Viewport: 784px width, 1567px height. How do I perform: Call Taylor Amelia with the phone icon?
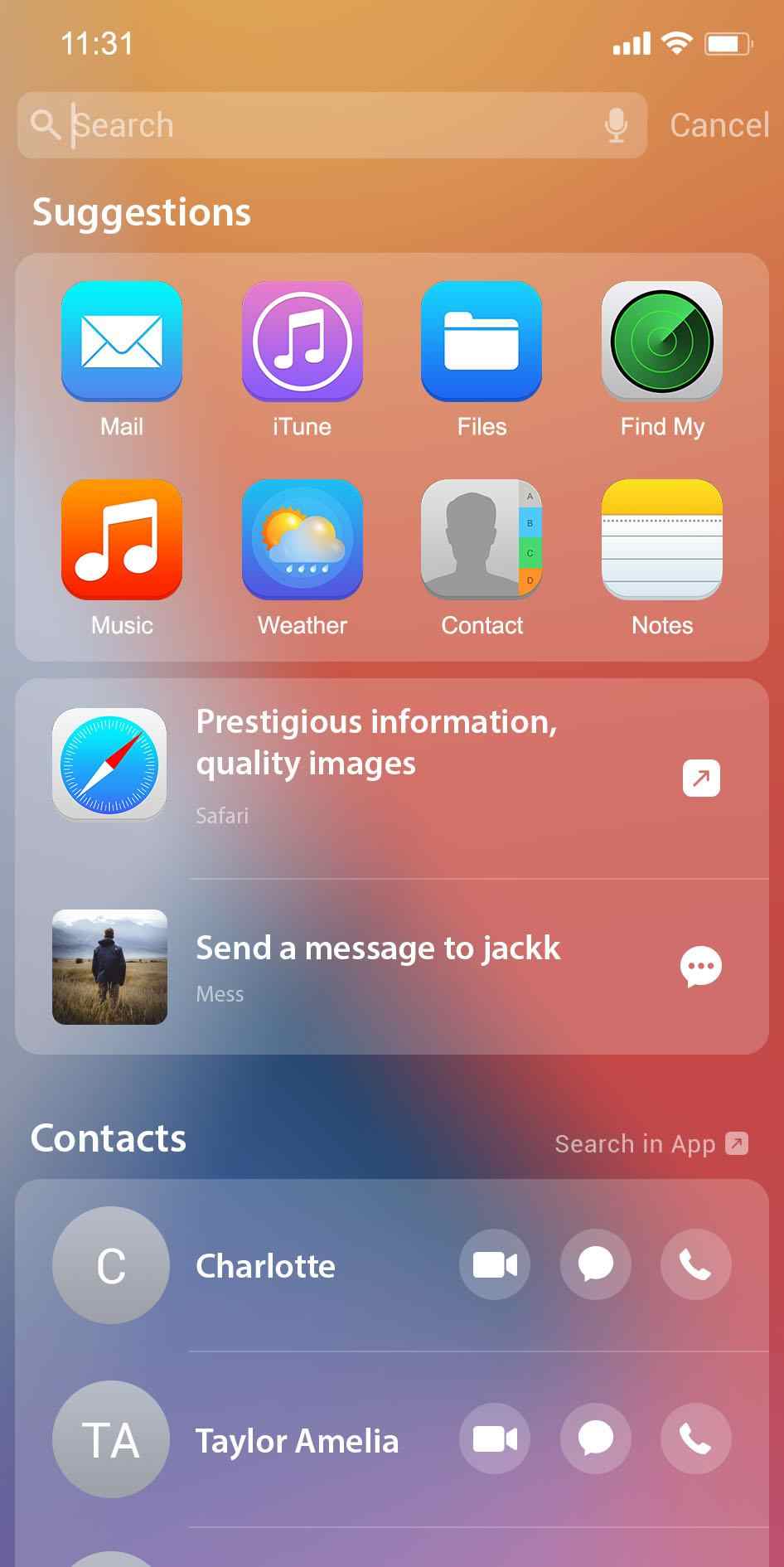pyautogui.click(x=696, y=1440)
